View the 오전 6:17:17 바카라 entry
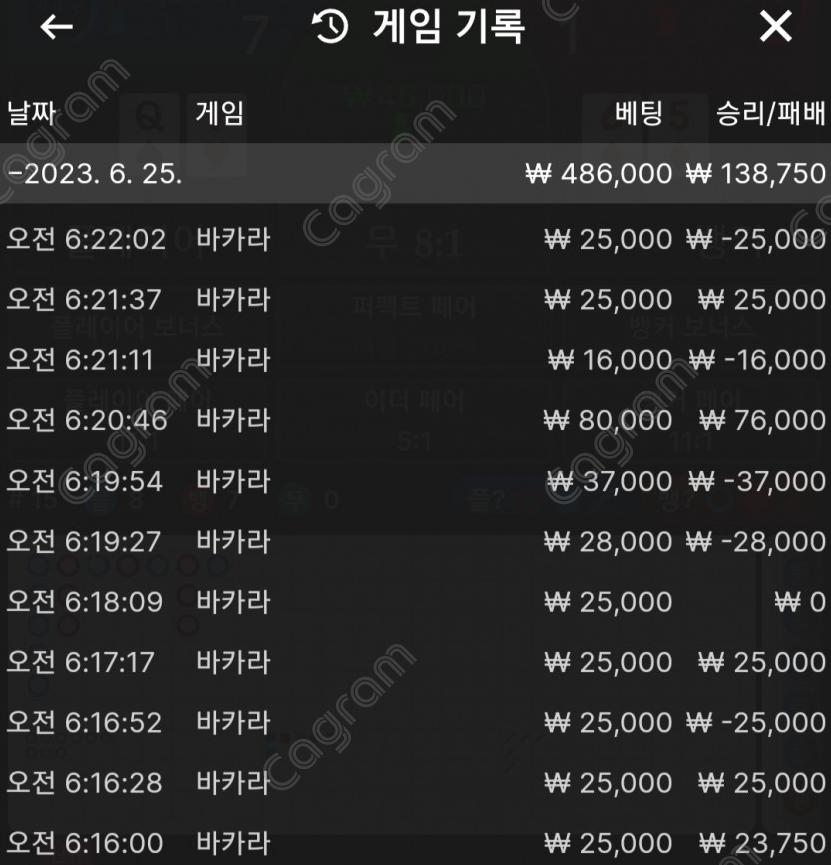 (415, 662)
